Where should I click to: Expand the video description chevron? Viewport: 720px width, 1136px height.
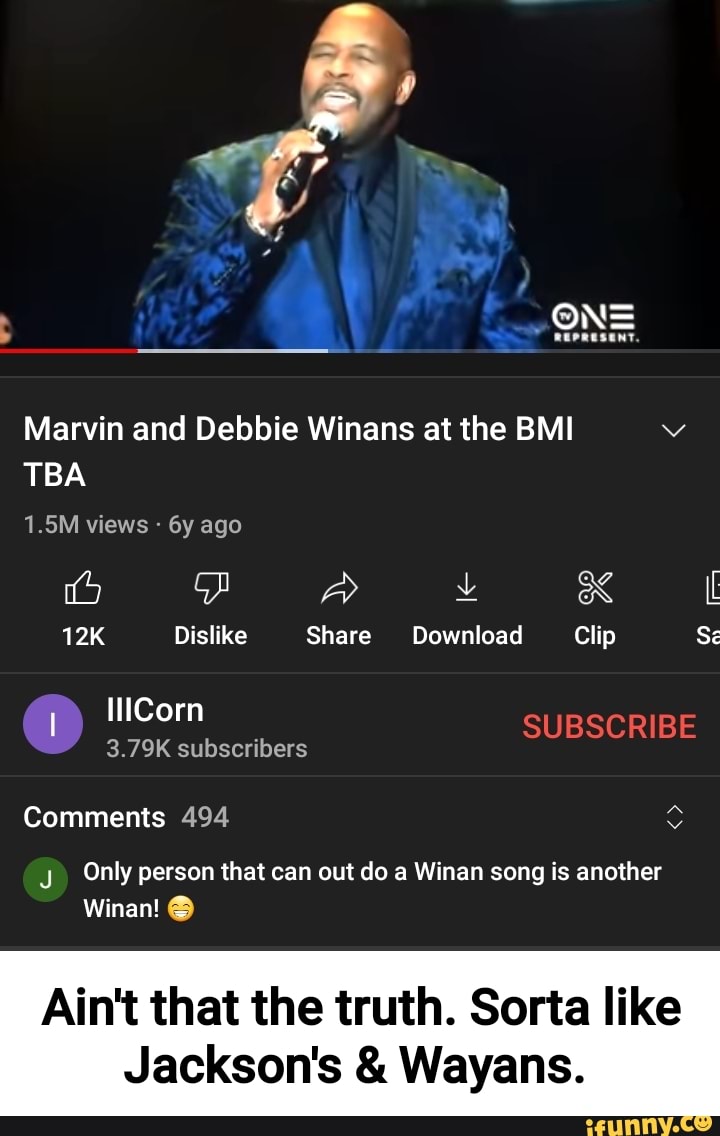click(675, 431)
